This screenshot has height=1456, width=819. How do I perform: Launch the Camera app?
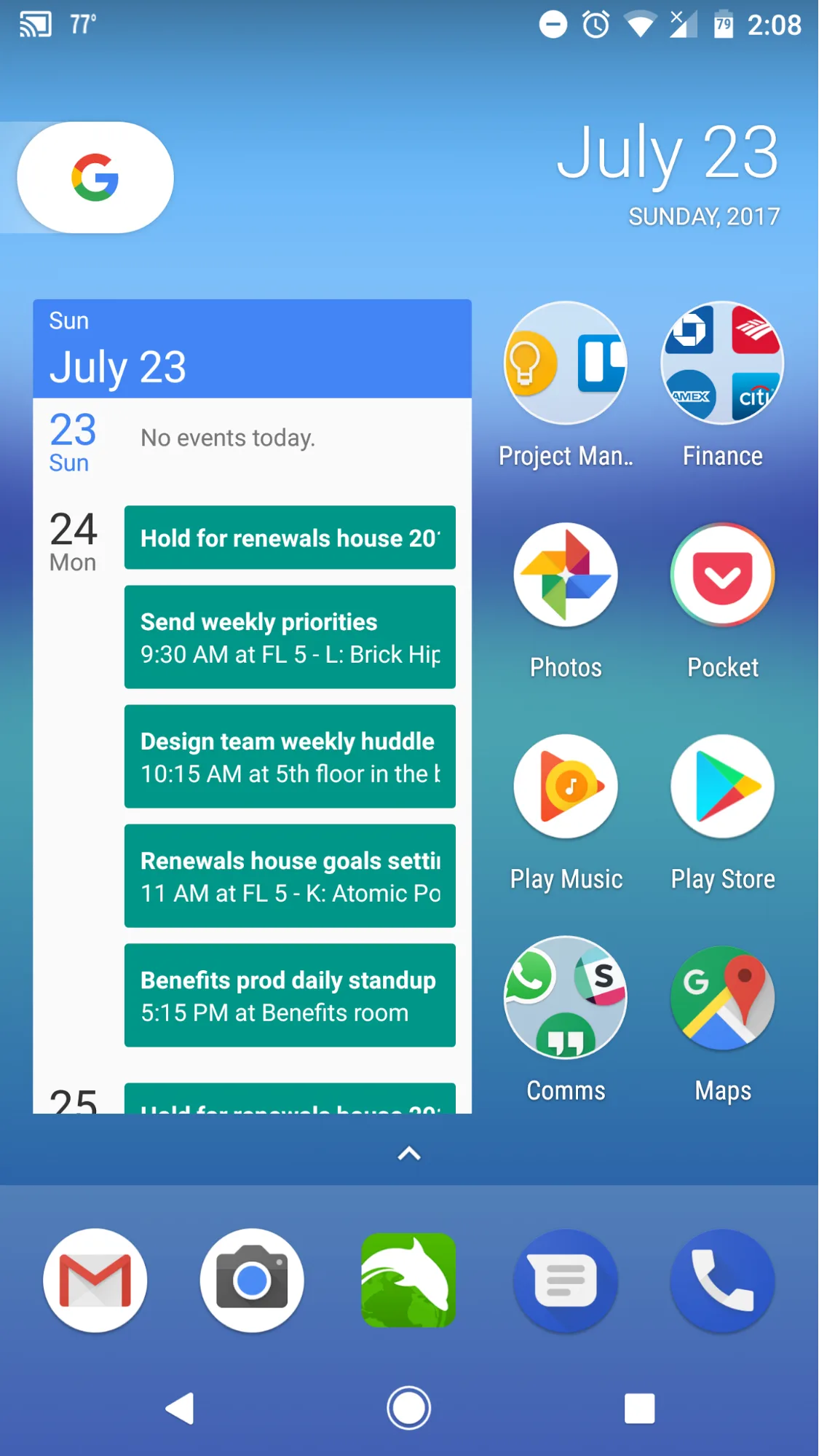252,1280
